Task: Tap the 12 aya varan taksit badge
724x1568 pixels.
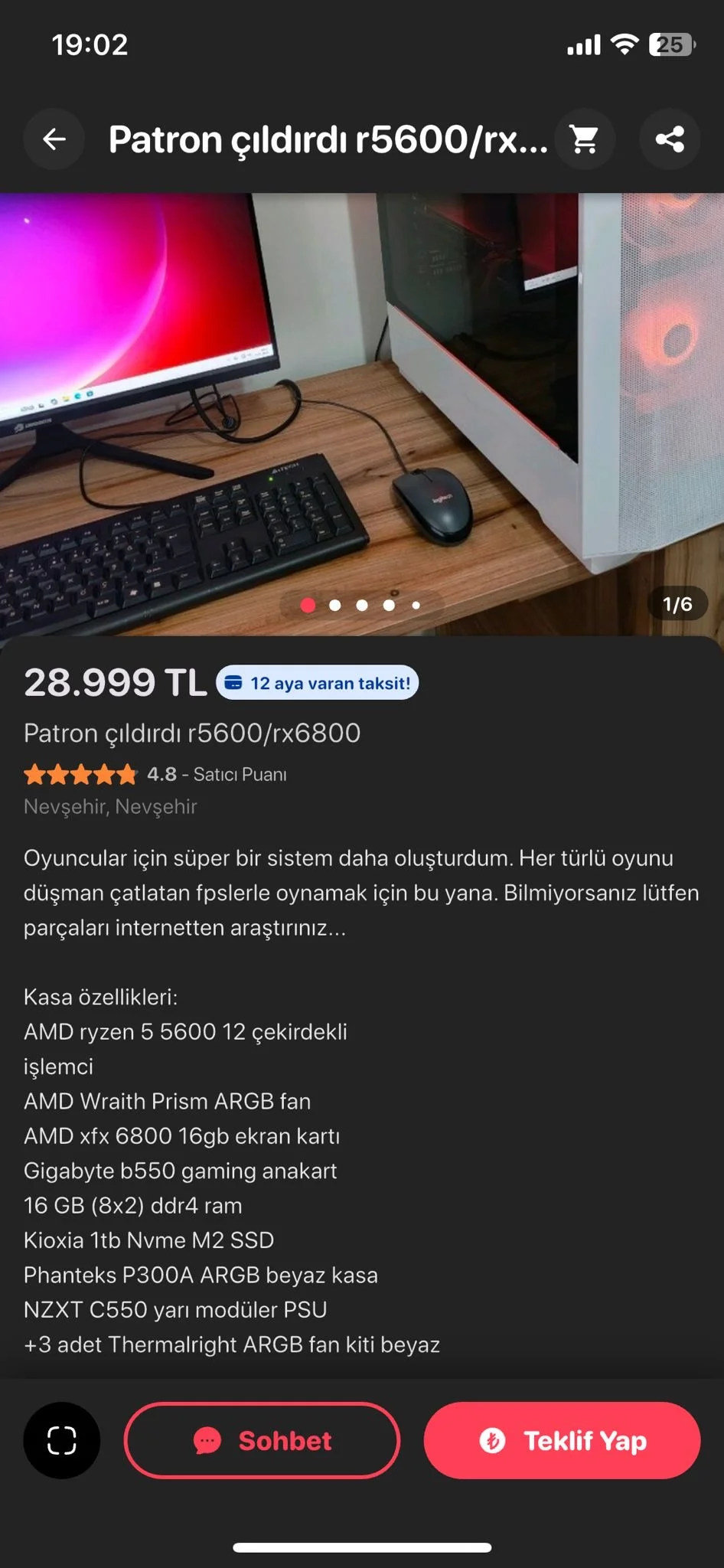Action: 318,683
